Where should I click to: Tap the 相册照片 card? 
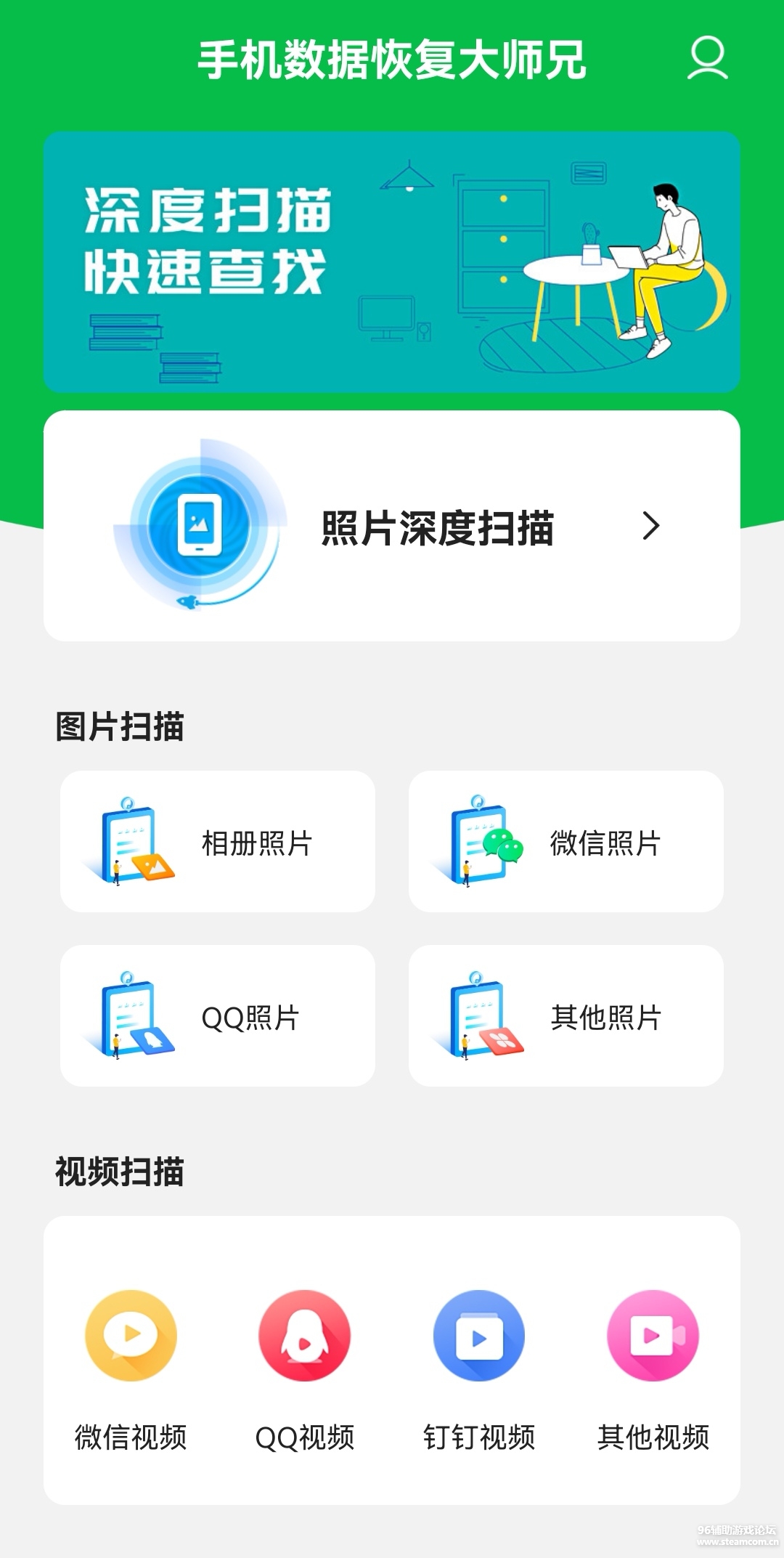coord(218,840)
